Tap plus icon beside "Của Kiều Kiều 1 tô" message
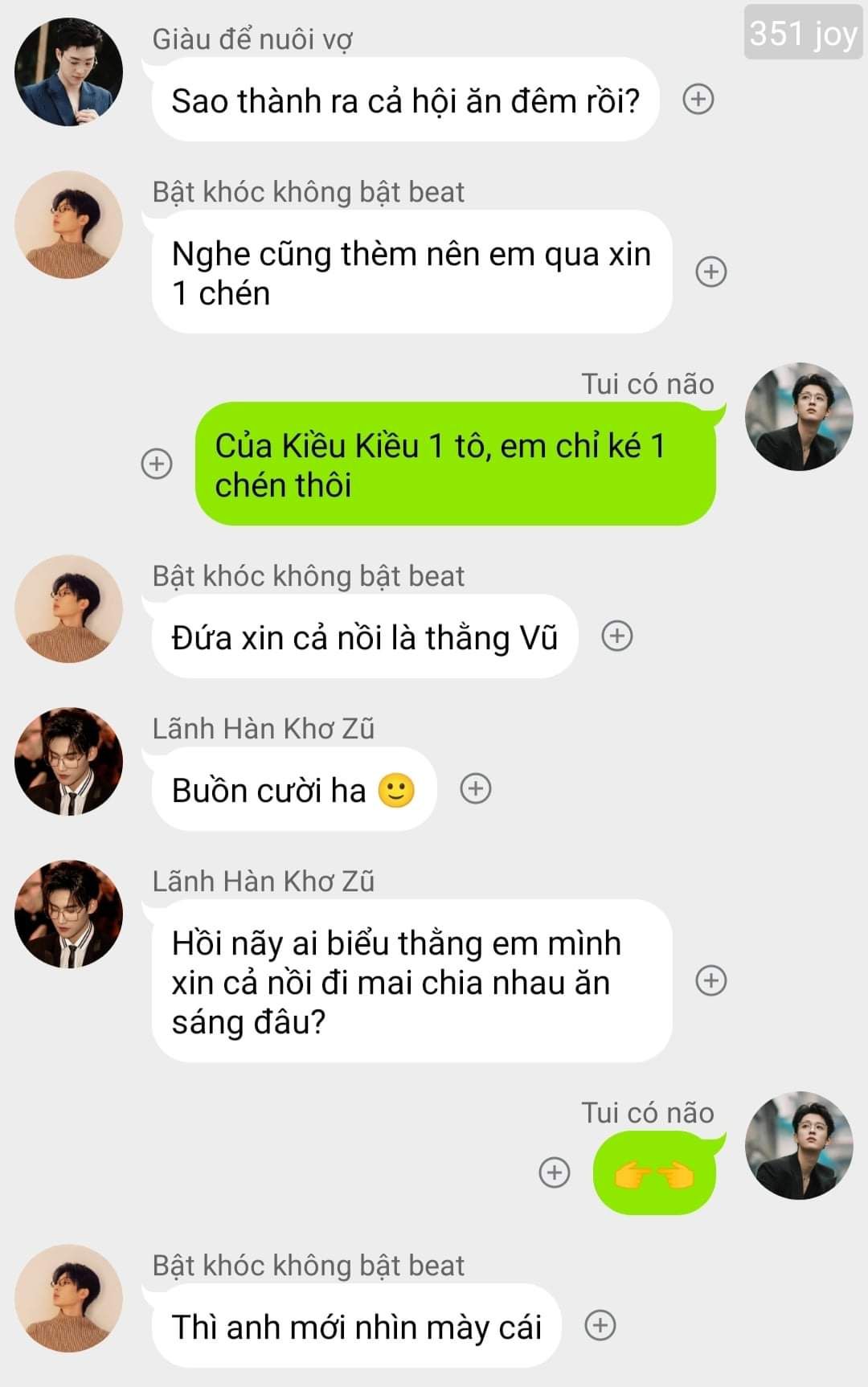This screenshot has height=1387, width=868. 157,464
